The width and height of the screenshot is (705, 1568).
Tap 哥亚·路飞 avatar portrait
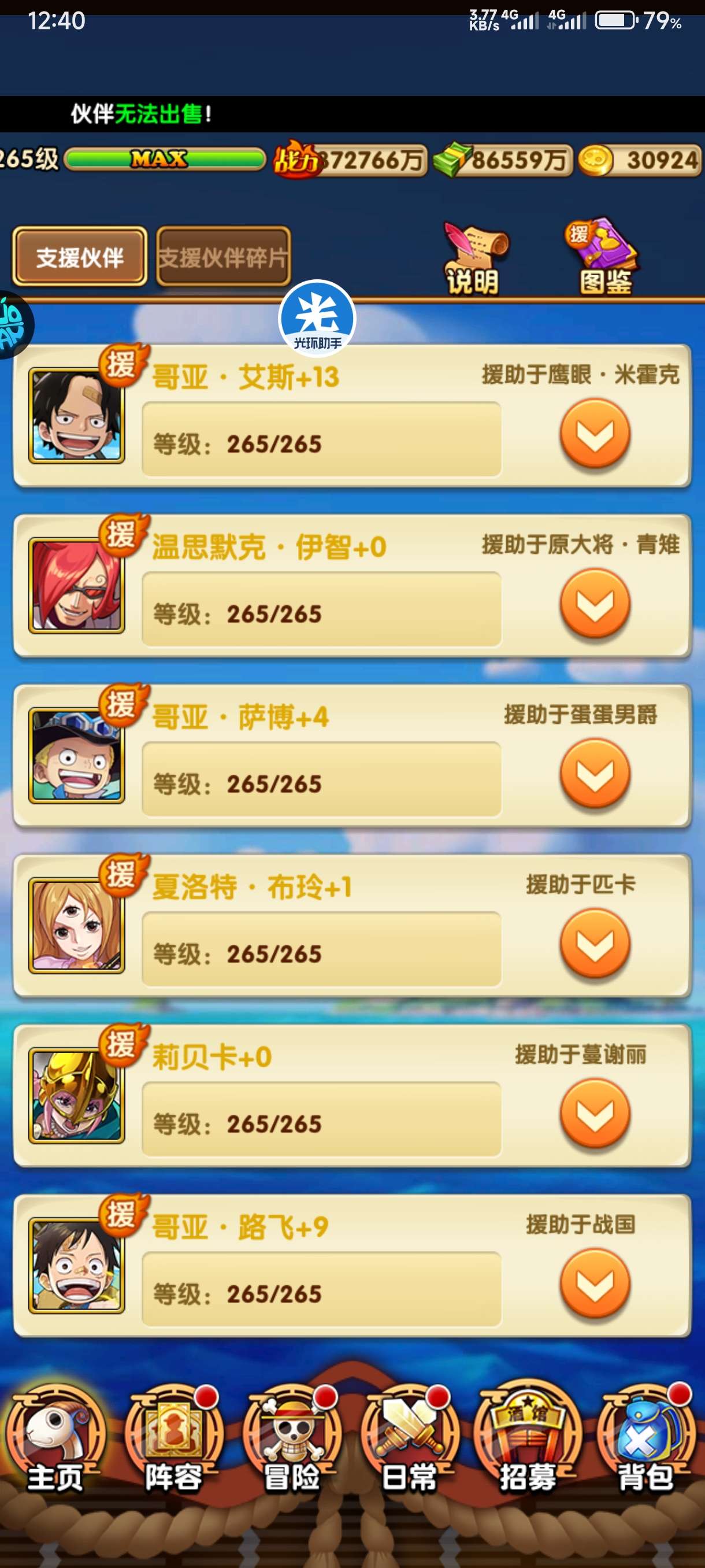click(77, 1266)
